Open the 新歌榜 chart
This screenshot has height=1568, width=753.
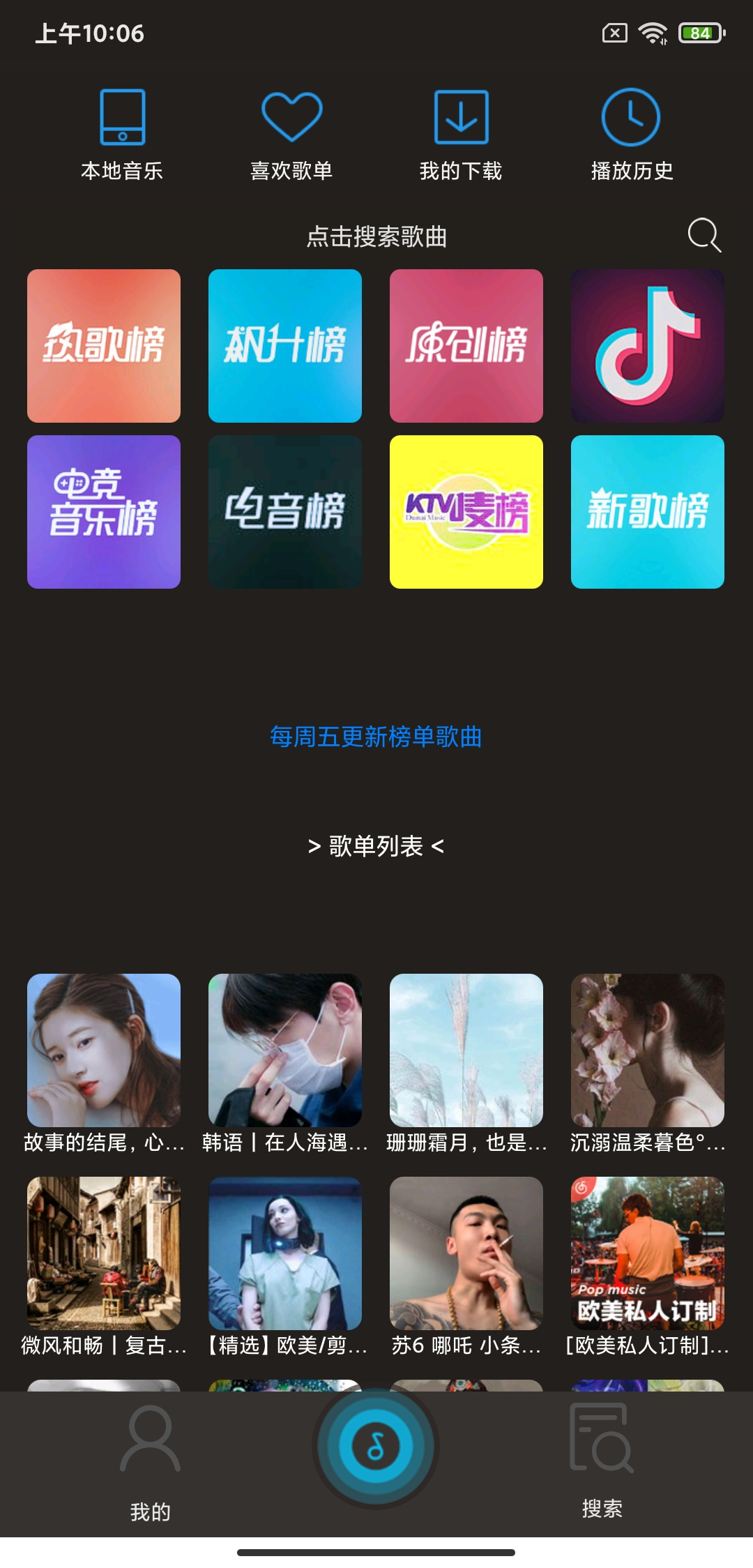648,512
